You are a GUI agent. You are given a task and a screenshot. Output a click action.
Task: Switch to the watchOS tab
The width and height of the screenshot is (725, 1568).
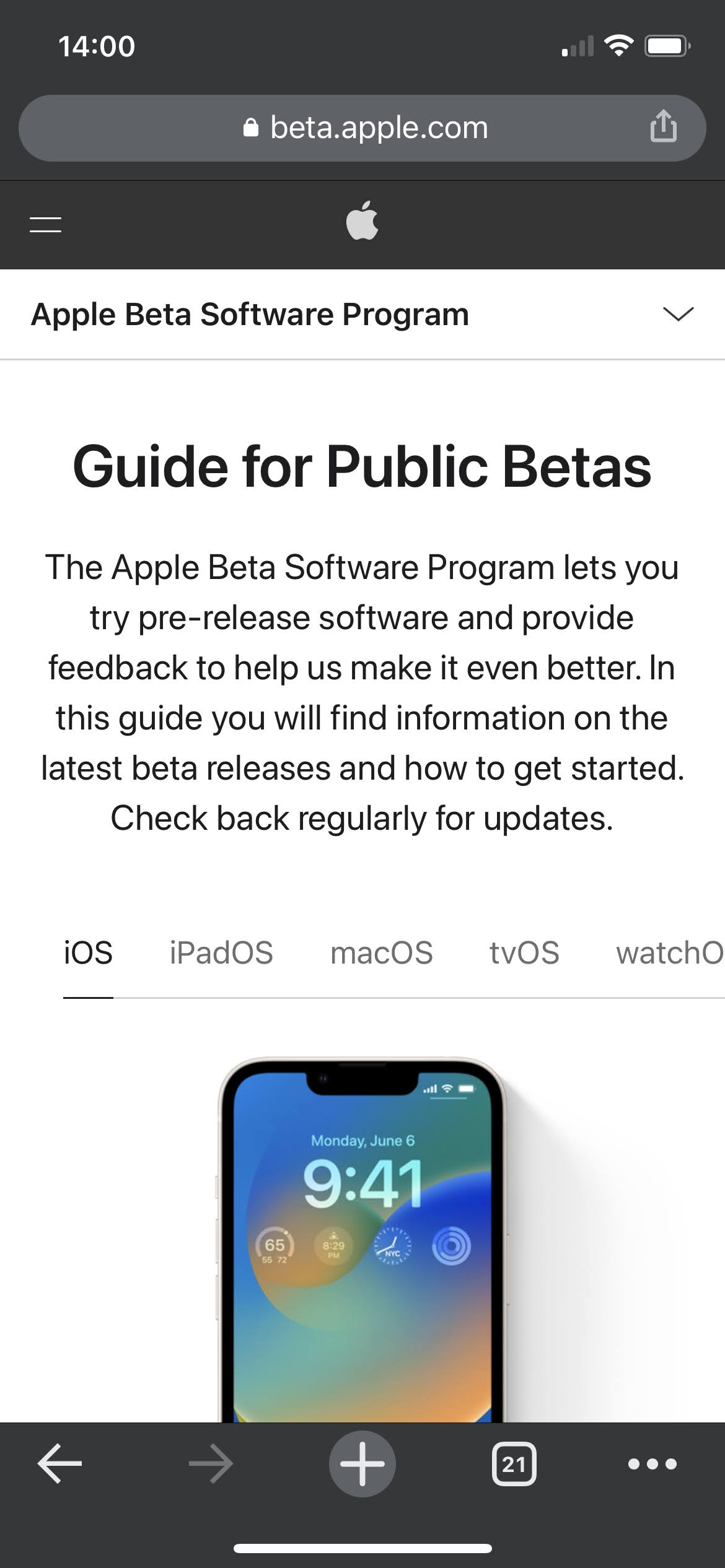[670, 952]
